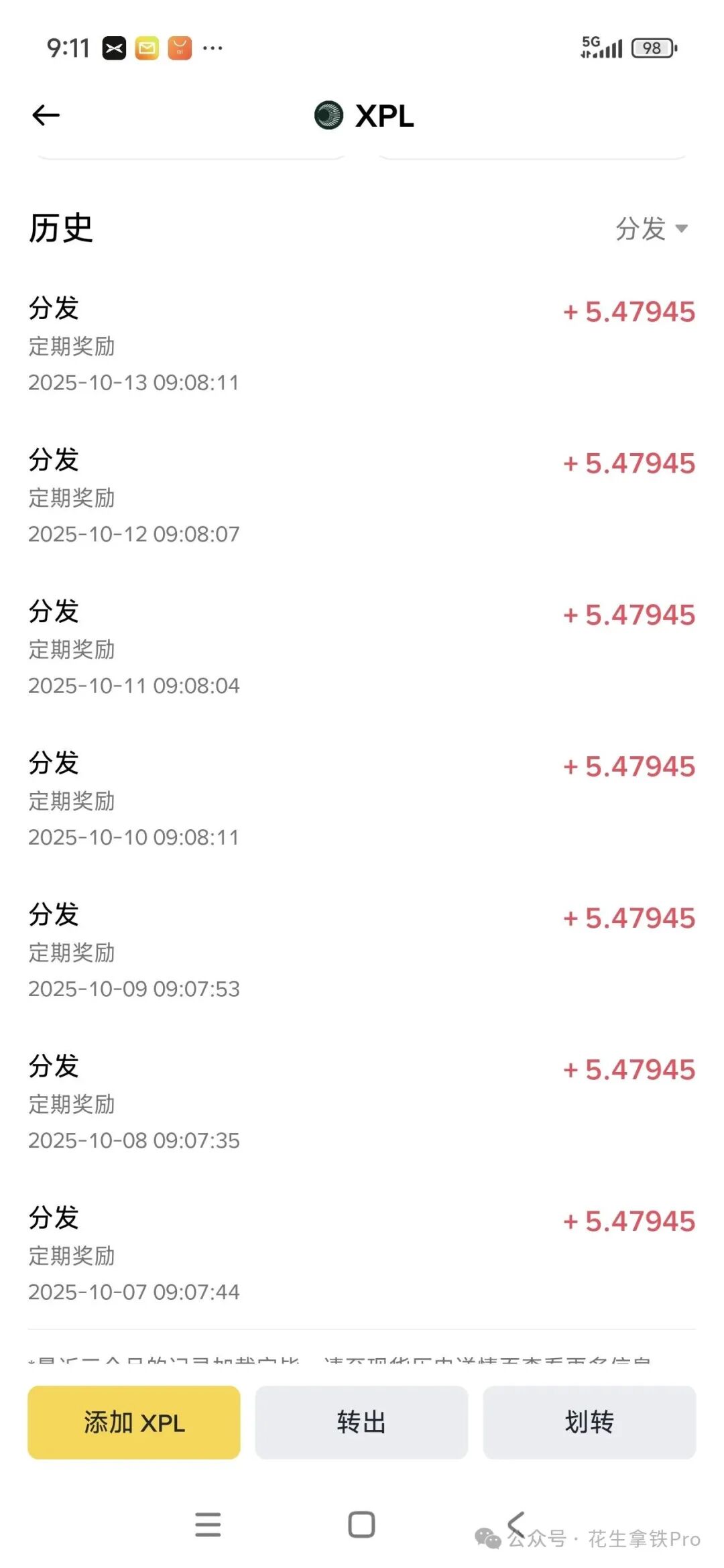Go to home via system square button
Screen dimensions: 724x1568
click(x=361, y=1524)
